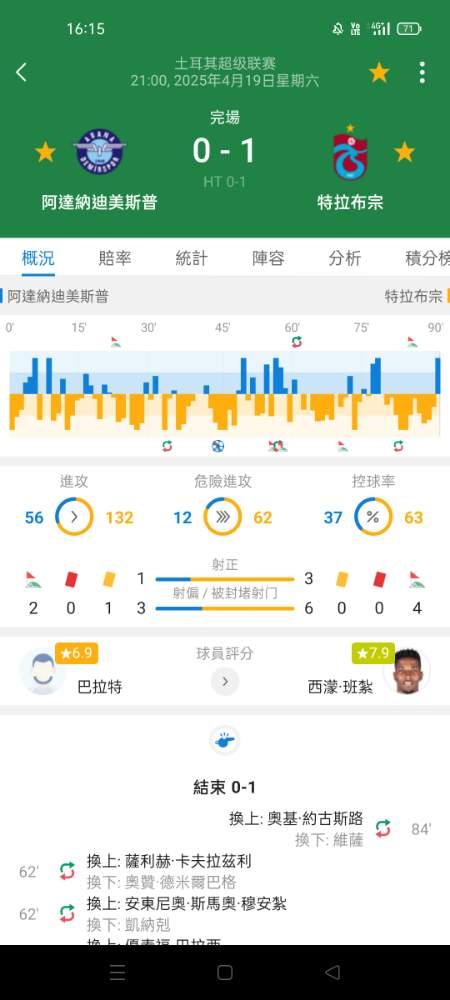Image resolution: width=450 pixels, height=1000 pixels.
Task: Go back using the top-left arrow
Action: coord(21,72)
